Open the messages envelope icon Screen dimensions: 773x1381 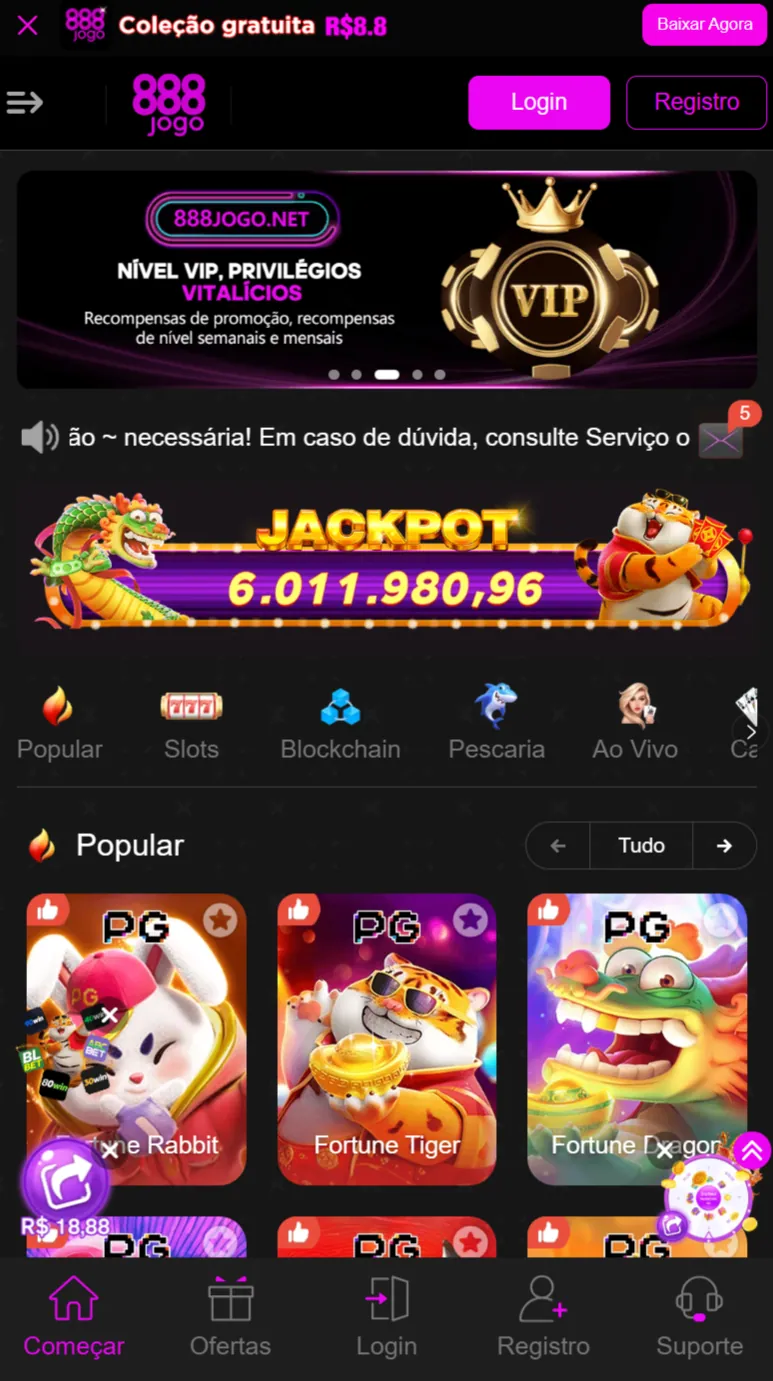tap(720, 438)
